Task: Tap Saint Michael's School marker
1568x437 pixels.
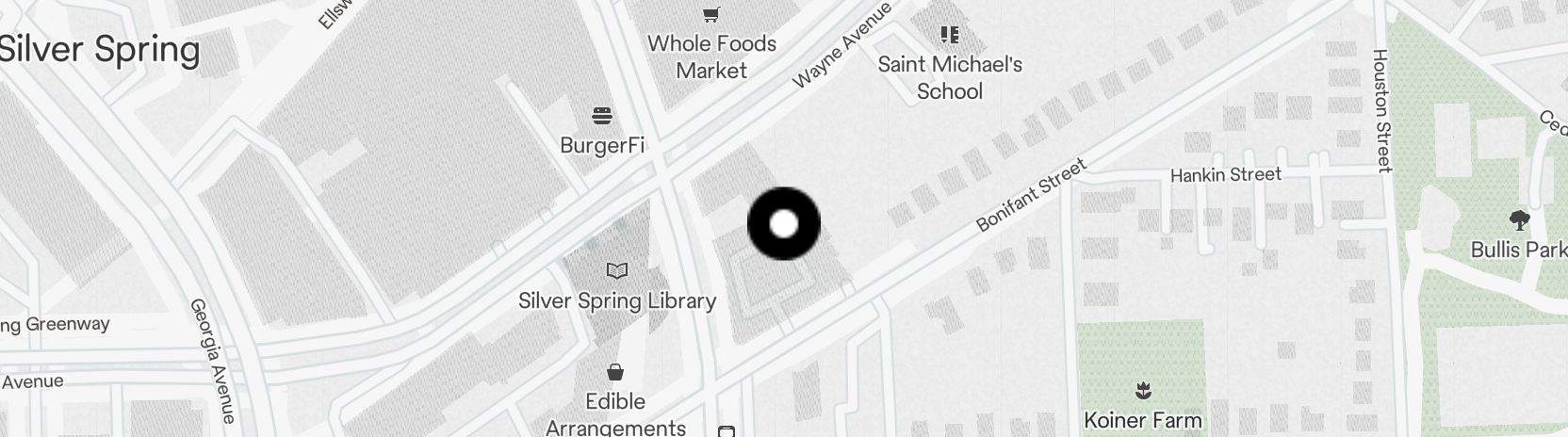Action: click(950, 36)
